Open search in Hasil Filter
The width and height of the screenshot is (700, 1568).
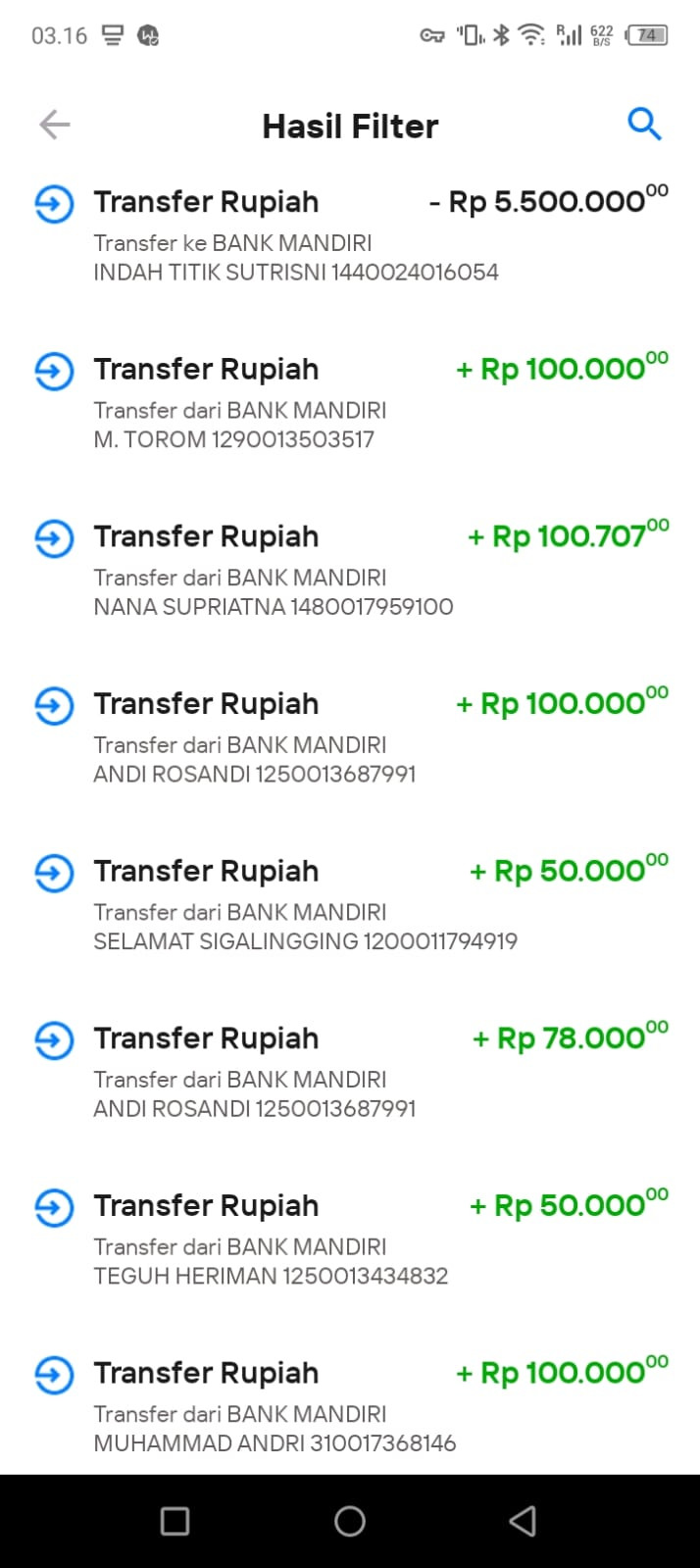point(644,125)
